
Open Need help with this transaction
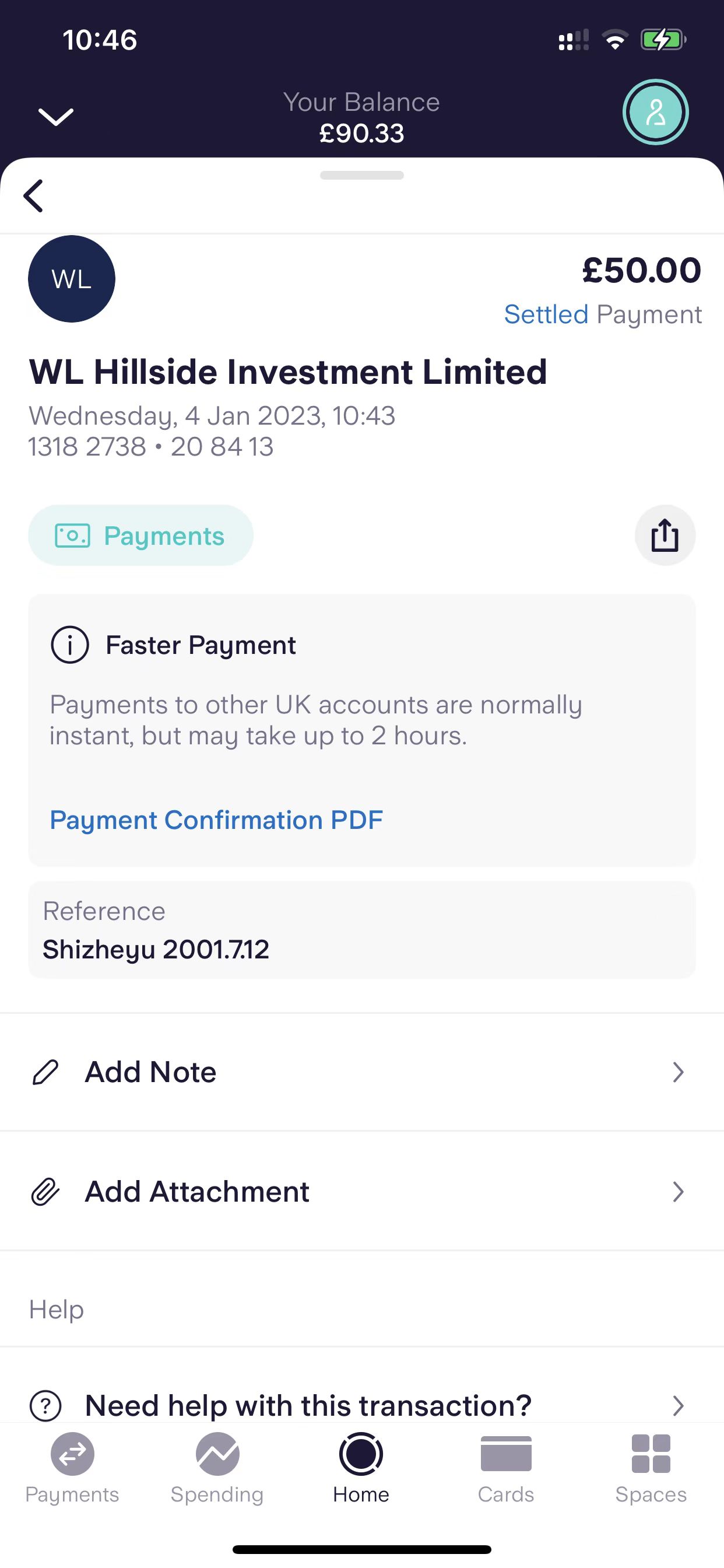(x=361, y=1405)
